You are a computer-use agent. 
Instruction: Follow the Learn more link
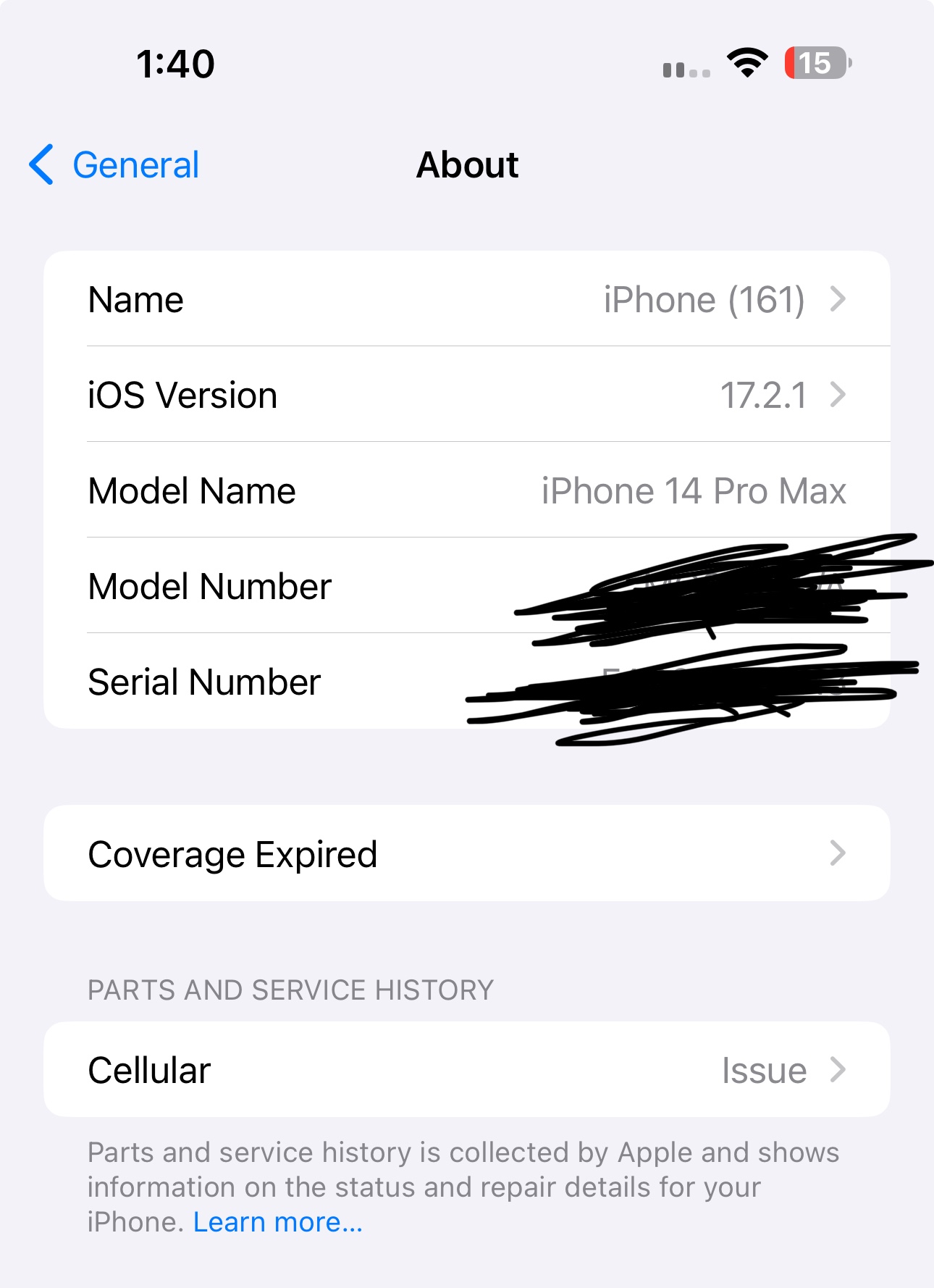click(x=277, y=1222)
